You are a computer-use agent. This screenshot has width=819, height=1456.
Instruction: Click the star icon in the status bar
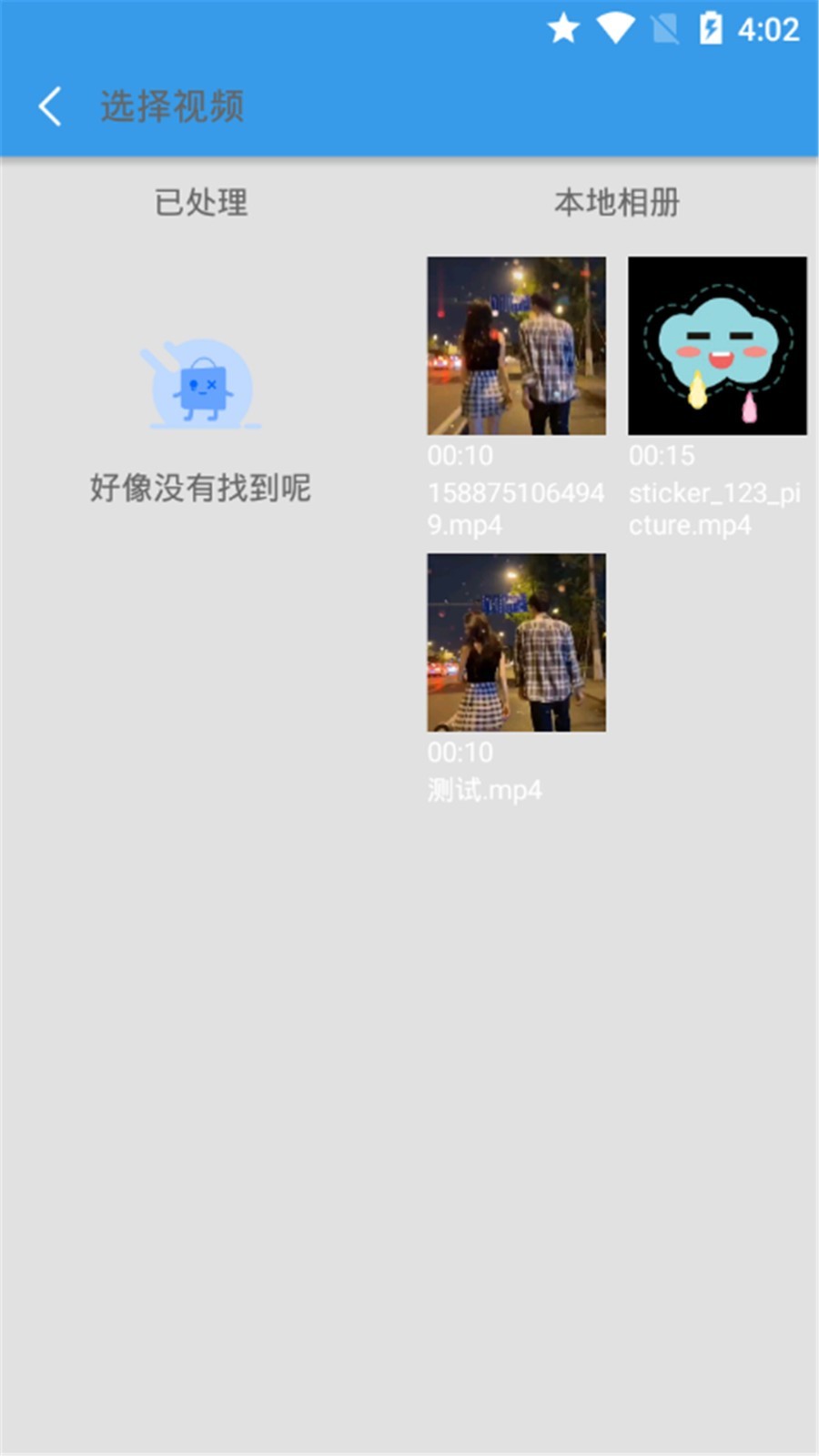[x=562, y=28]
